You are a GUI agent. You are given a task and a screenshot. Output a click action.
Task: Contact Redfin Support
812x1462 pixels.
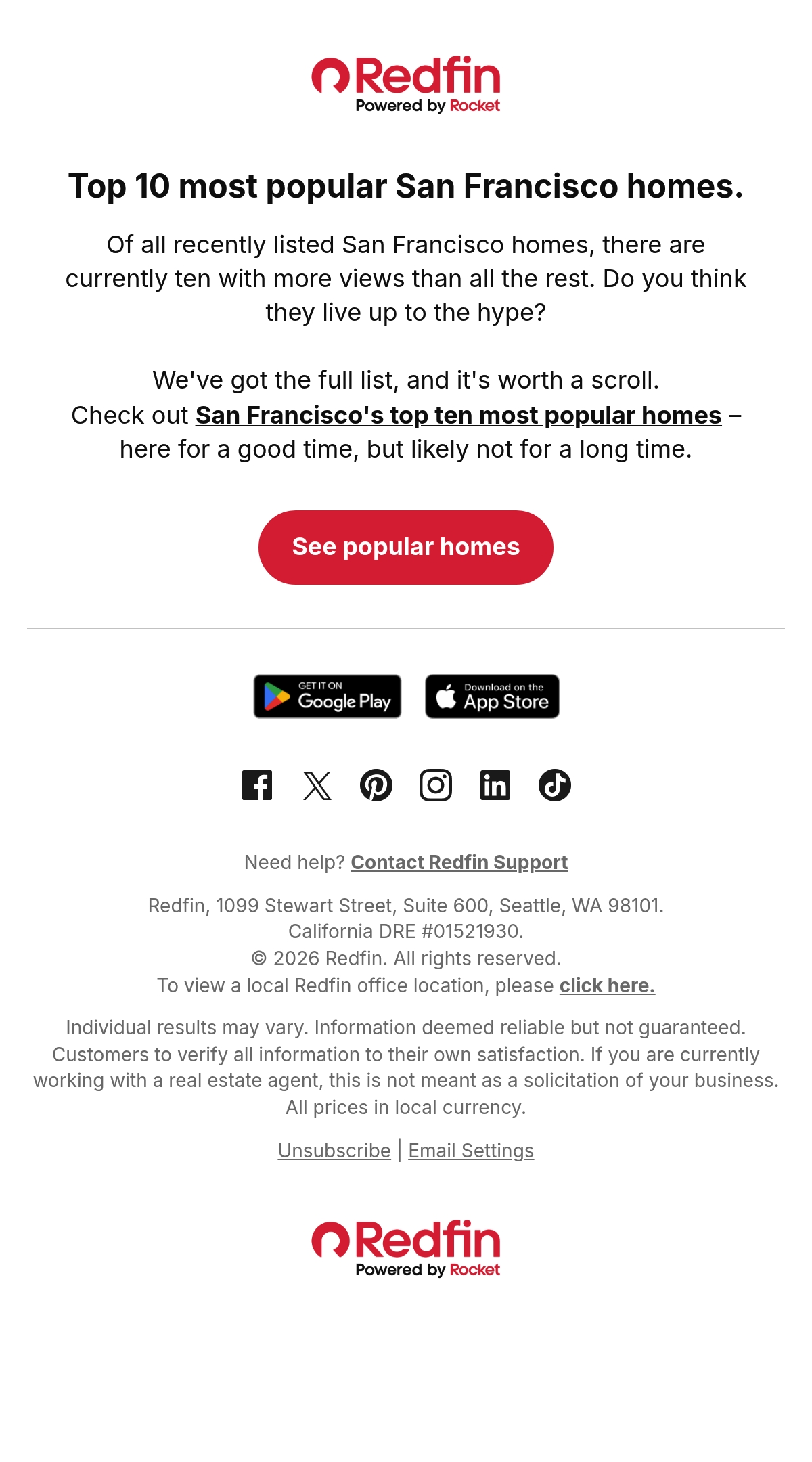pyautogui.click(x=459, y=862)
